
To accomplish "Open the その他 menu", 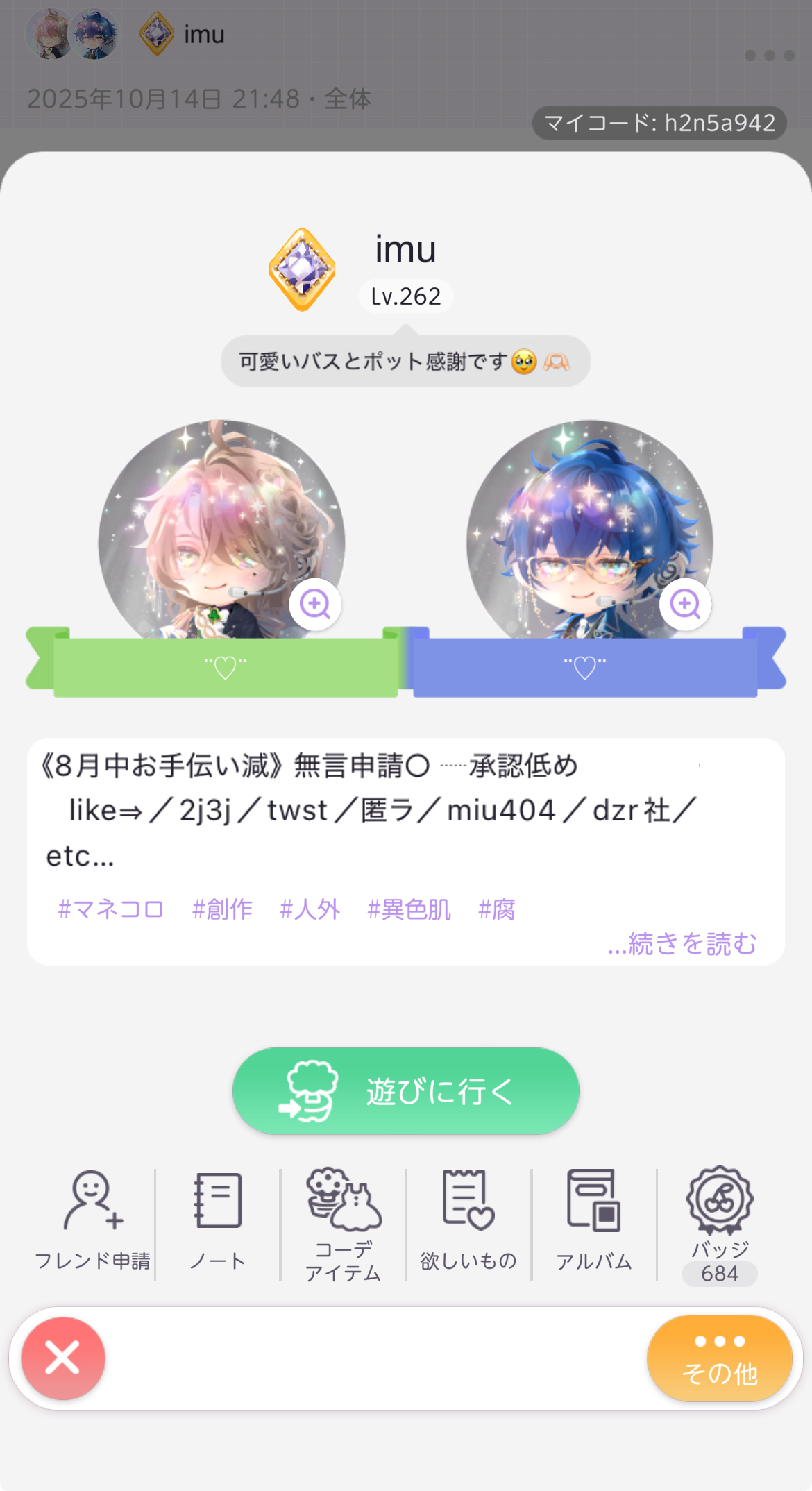I will pos(720,1358).
